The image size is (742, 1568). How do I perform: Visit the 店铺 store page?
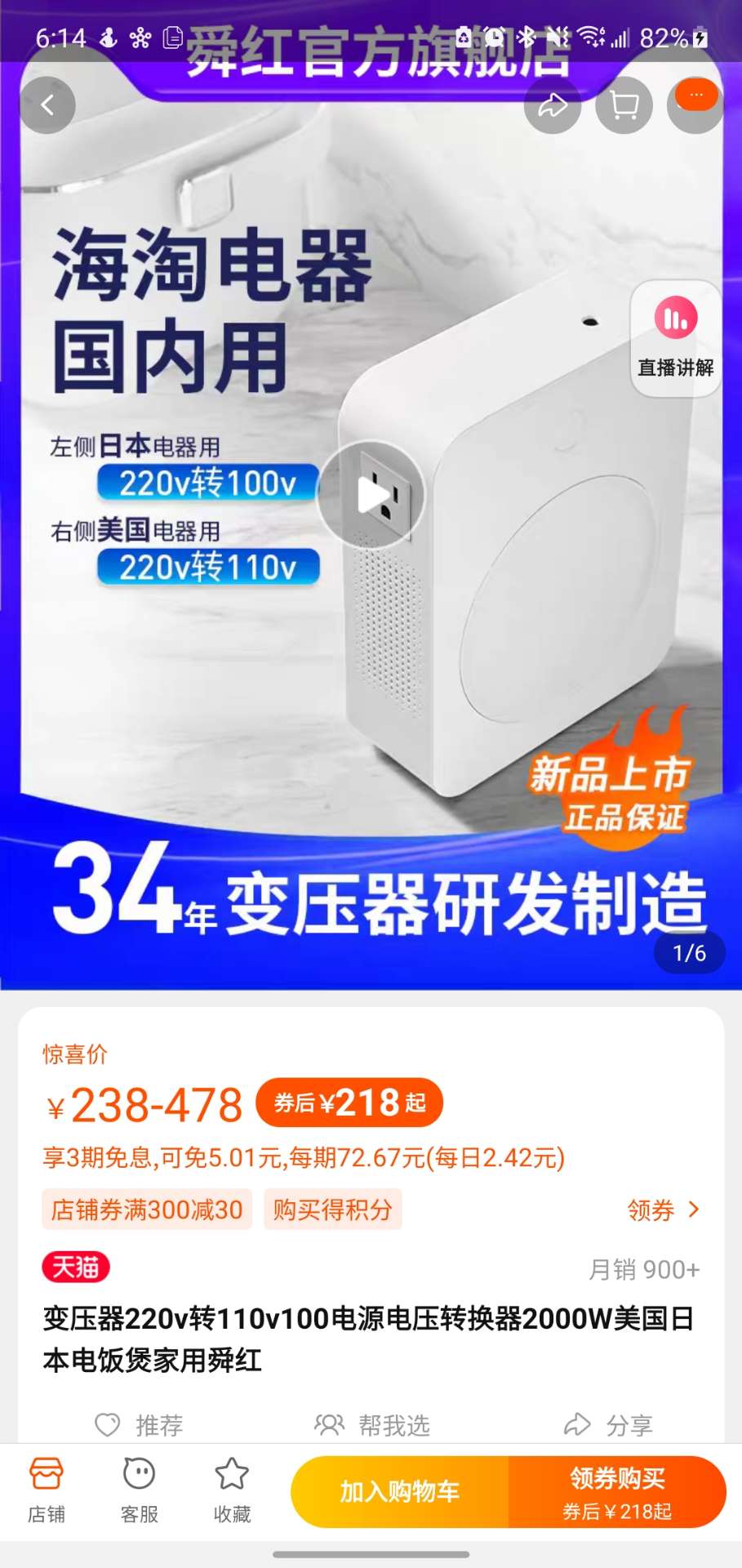click(x=47, y=1490)
